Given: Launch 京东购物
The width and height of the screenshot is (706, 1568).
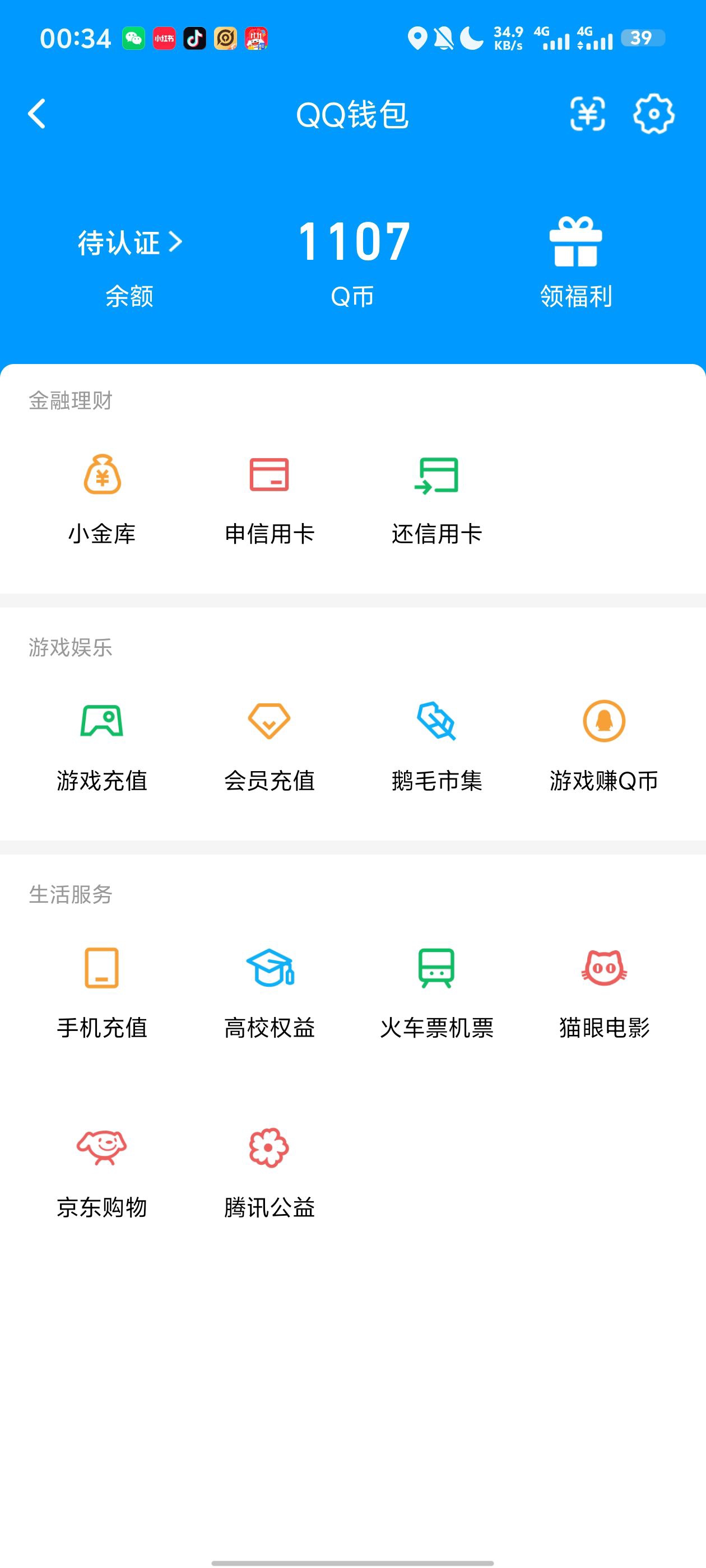Looking at the screenshot, I should 103,1172.
